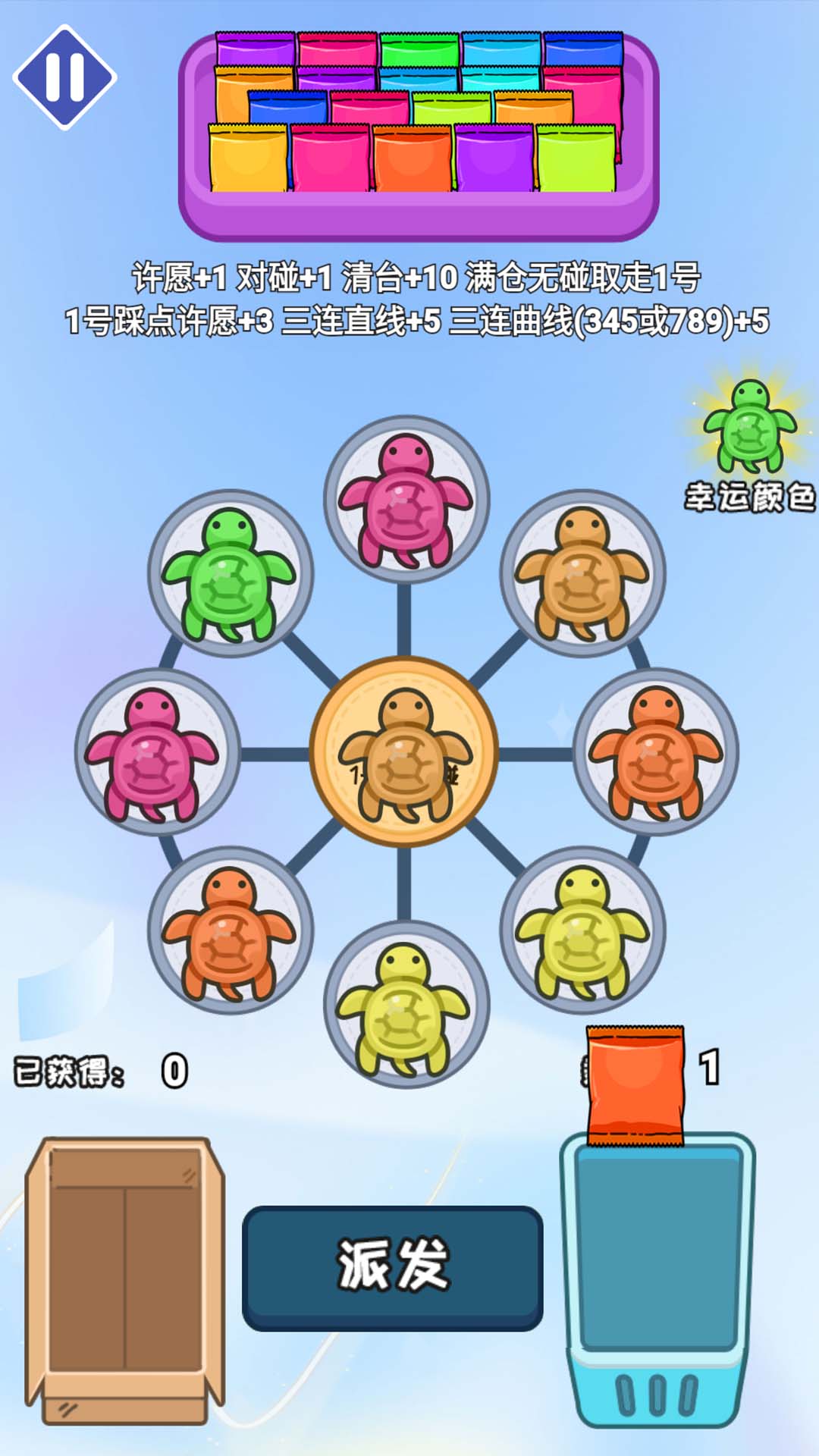Pause the game
The width and height of the screenshot is (819, 1456).
(x=64, y=77)
